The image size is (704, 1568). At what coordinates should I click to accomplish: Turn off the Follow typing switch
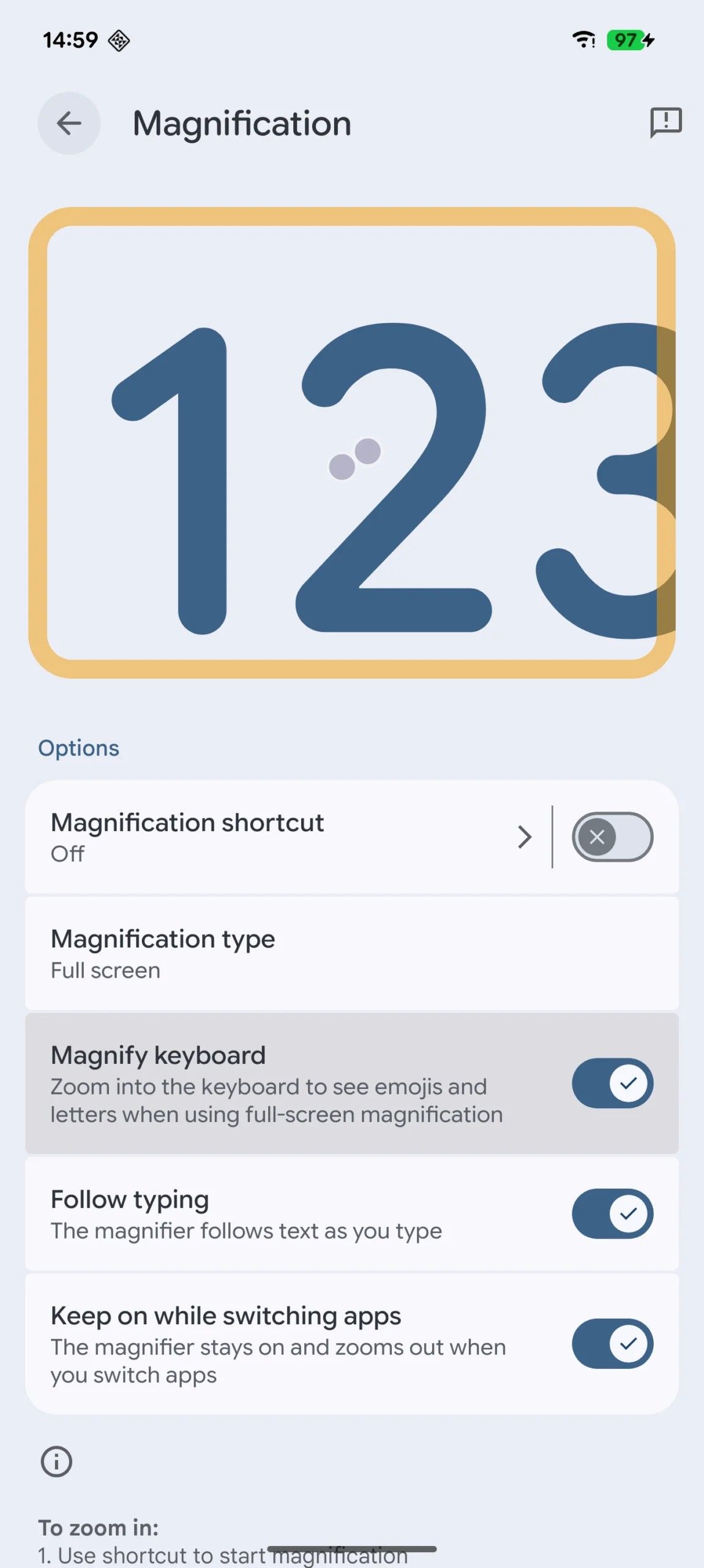[612, 1214]
